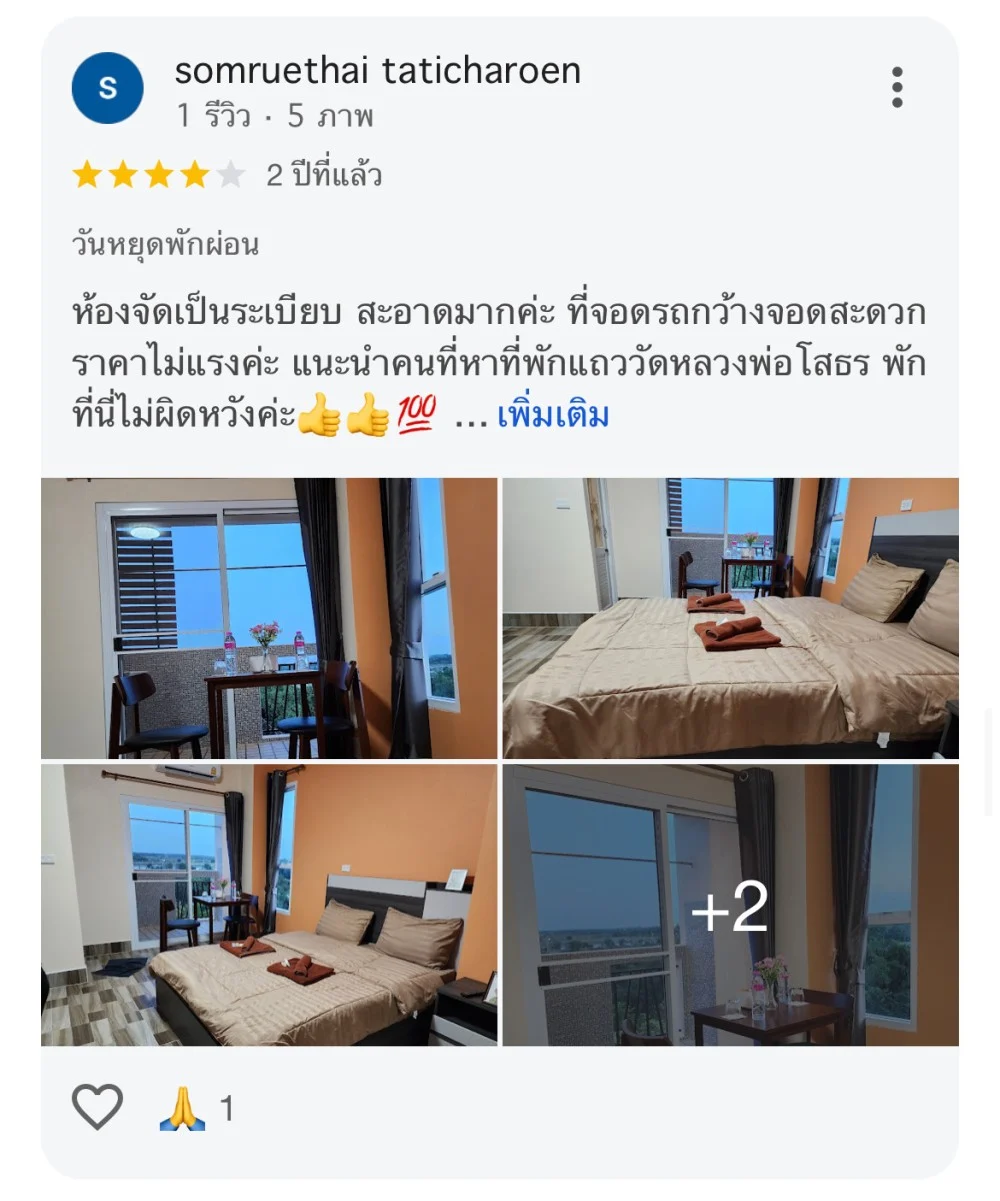
Task: Tap the reviewer name somruethai tatichareon
Action: click(x=377, y=70)
